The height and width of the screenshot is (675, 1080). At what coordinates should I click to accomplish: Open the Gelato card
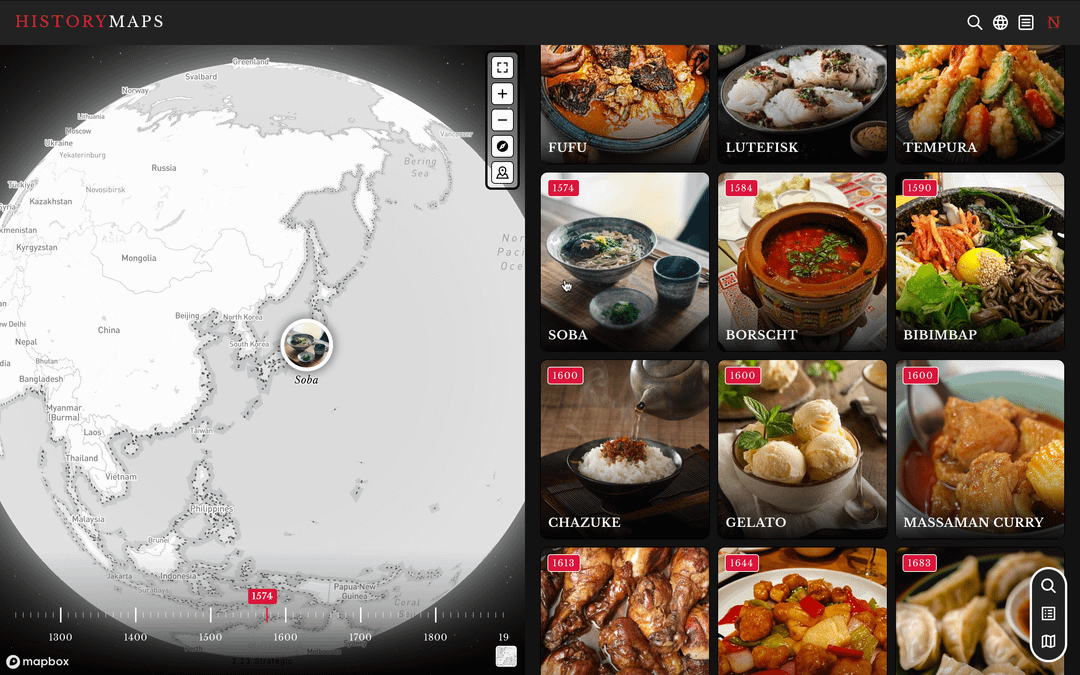click(802, 449)
